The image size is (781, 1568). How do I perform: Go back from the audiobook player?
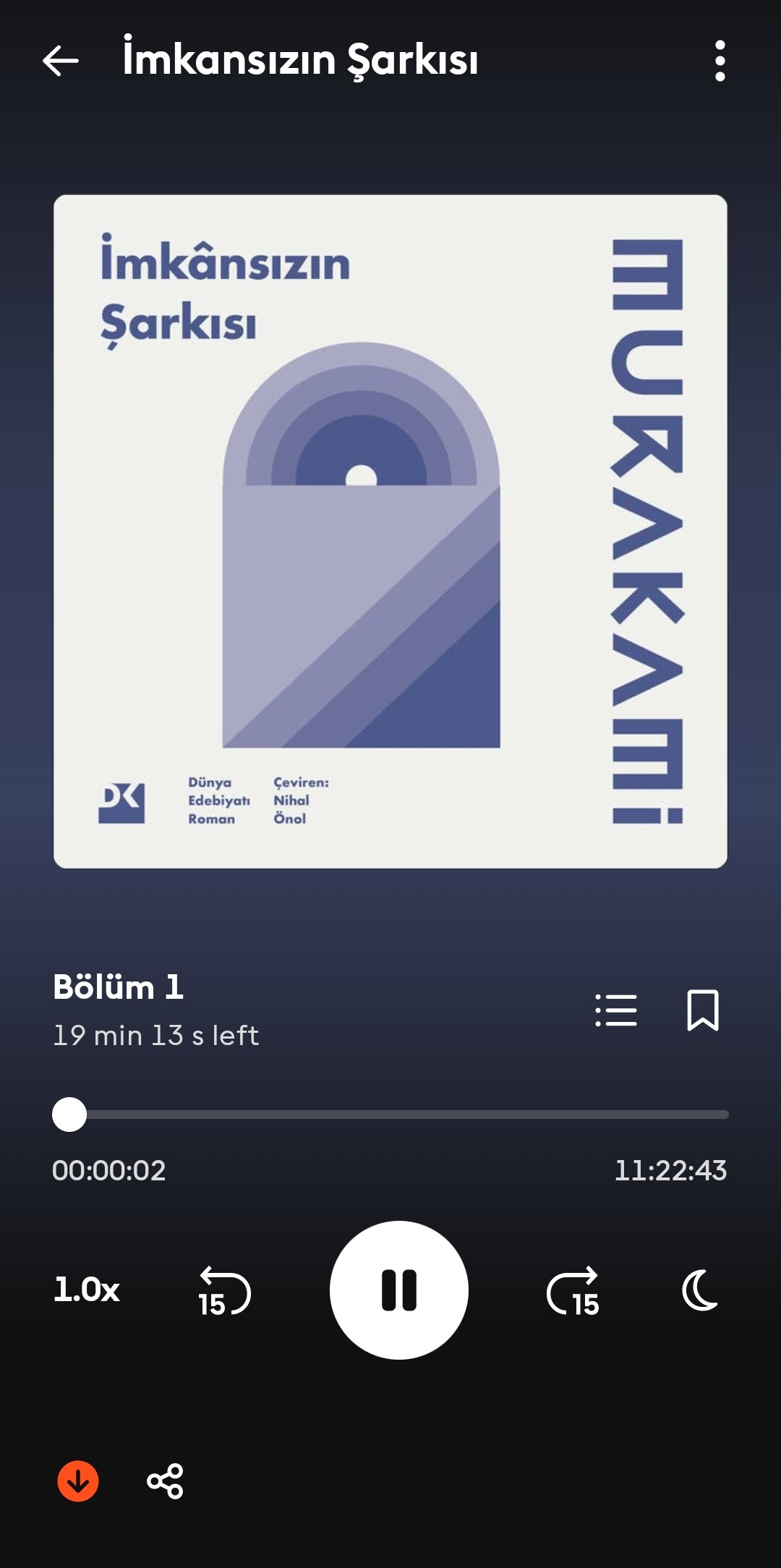pos(61,61)
